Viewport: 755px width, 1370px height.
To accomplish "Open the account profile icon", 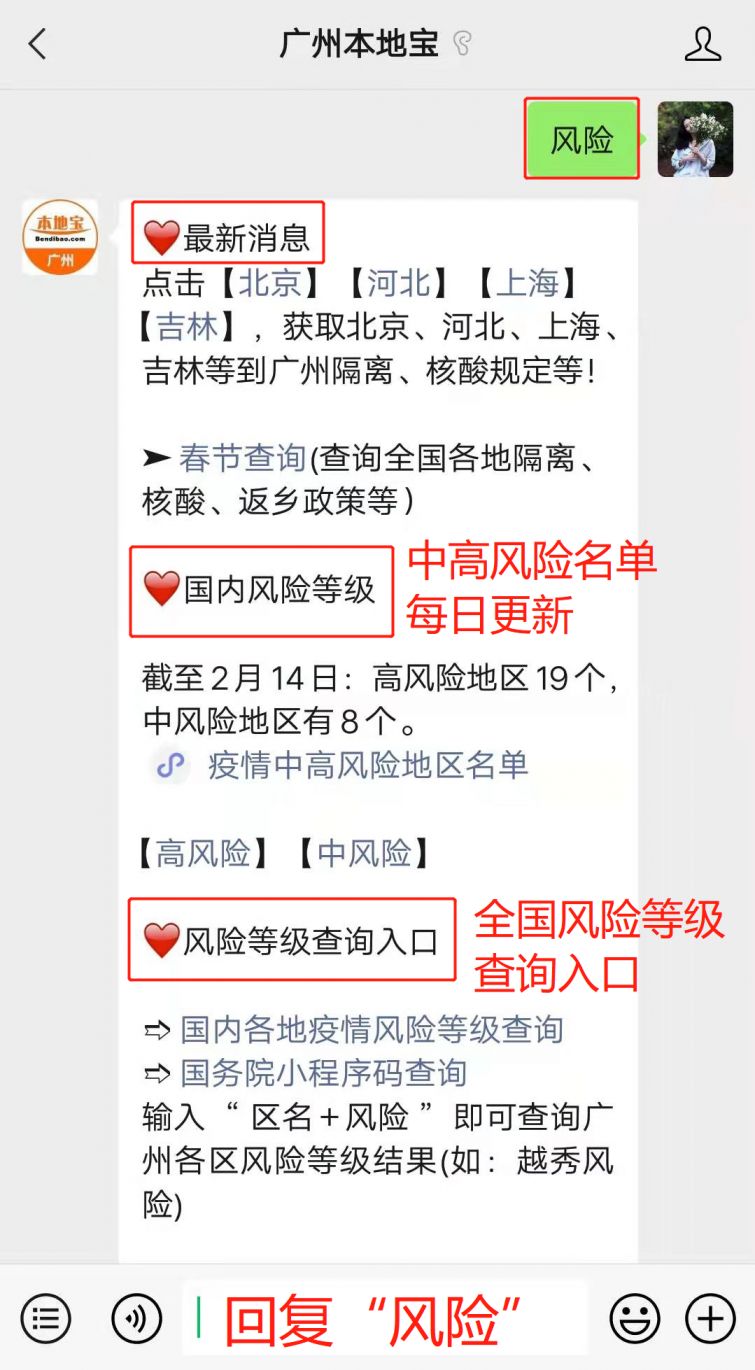I will (x=702, y=44).
